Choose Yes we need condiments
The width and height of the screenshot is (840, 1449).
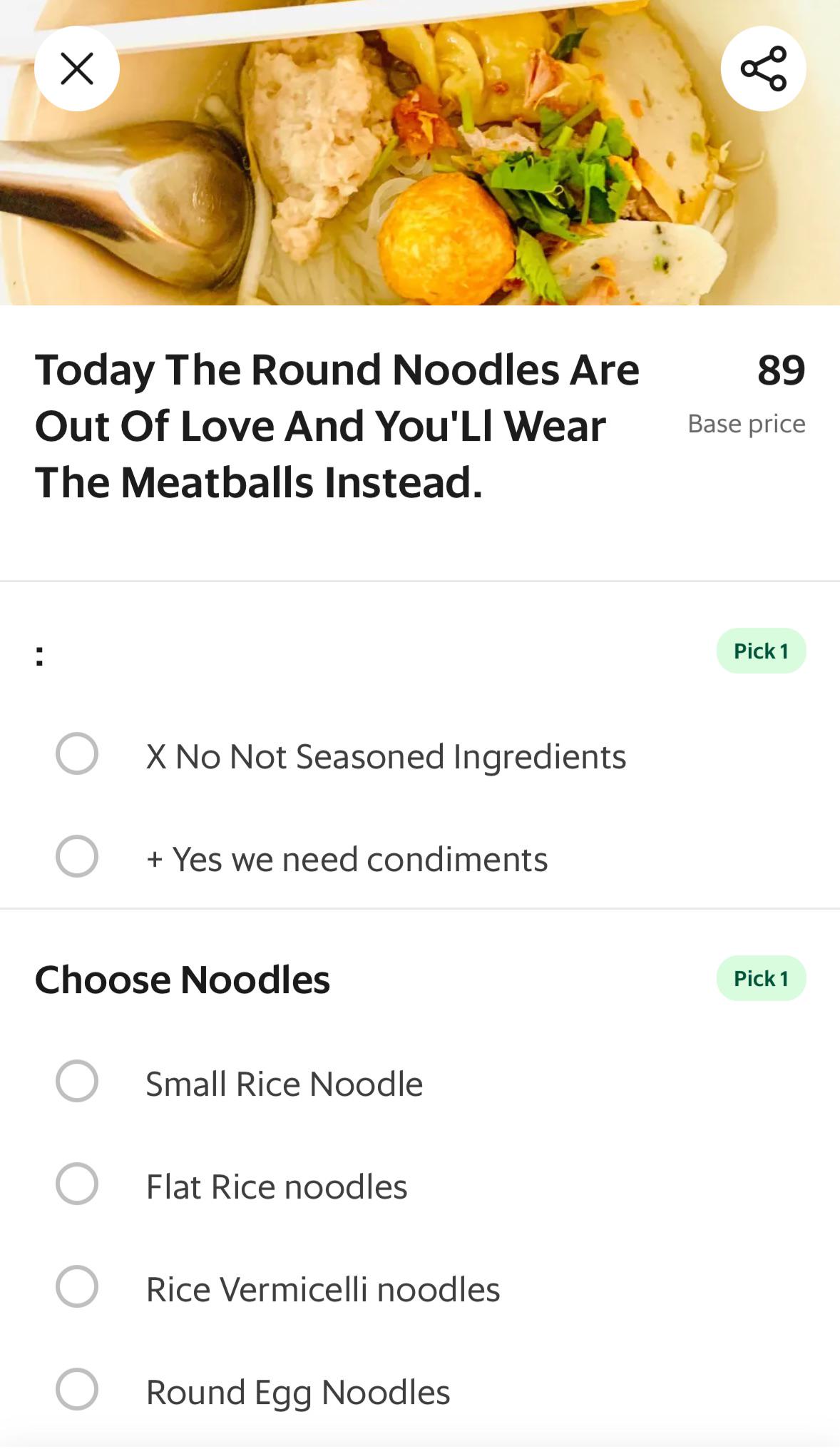point(77,856)
